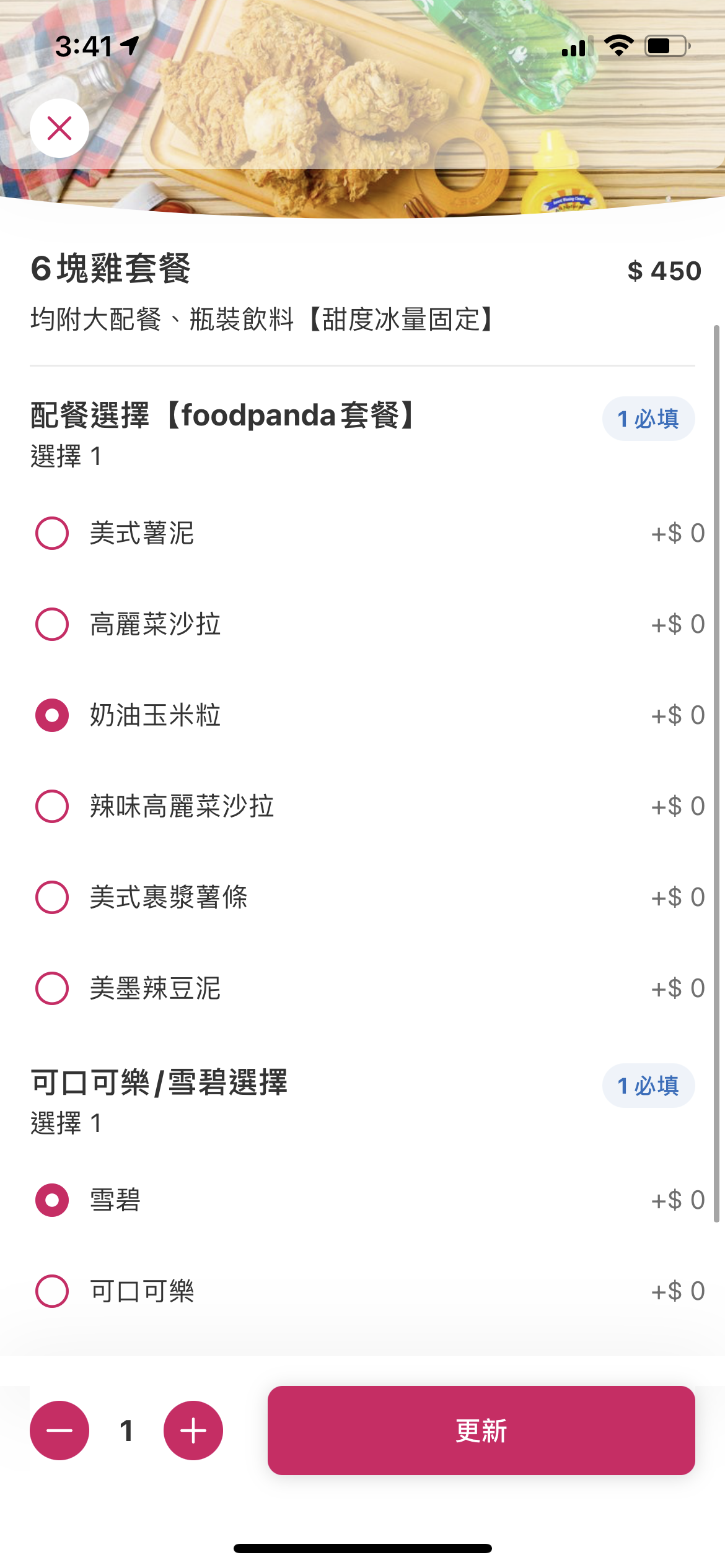Increase the quantity with the plus button
The height and width of the screenshot is (1568, 725).
[x=193, y=1431]
